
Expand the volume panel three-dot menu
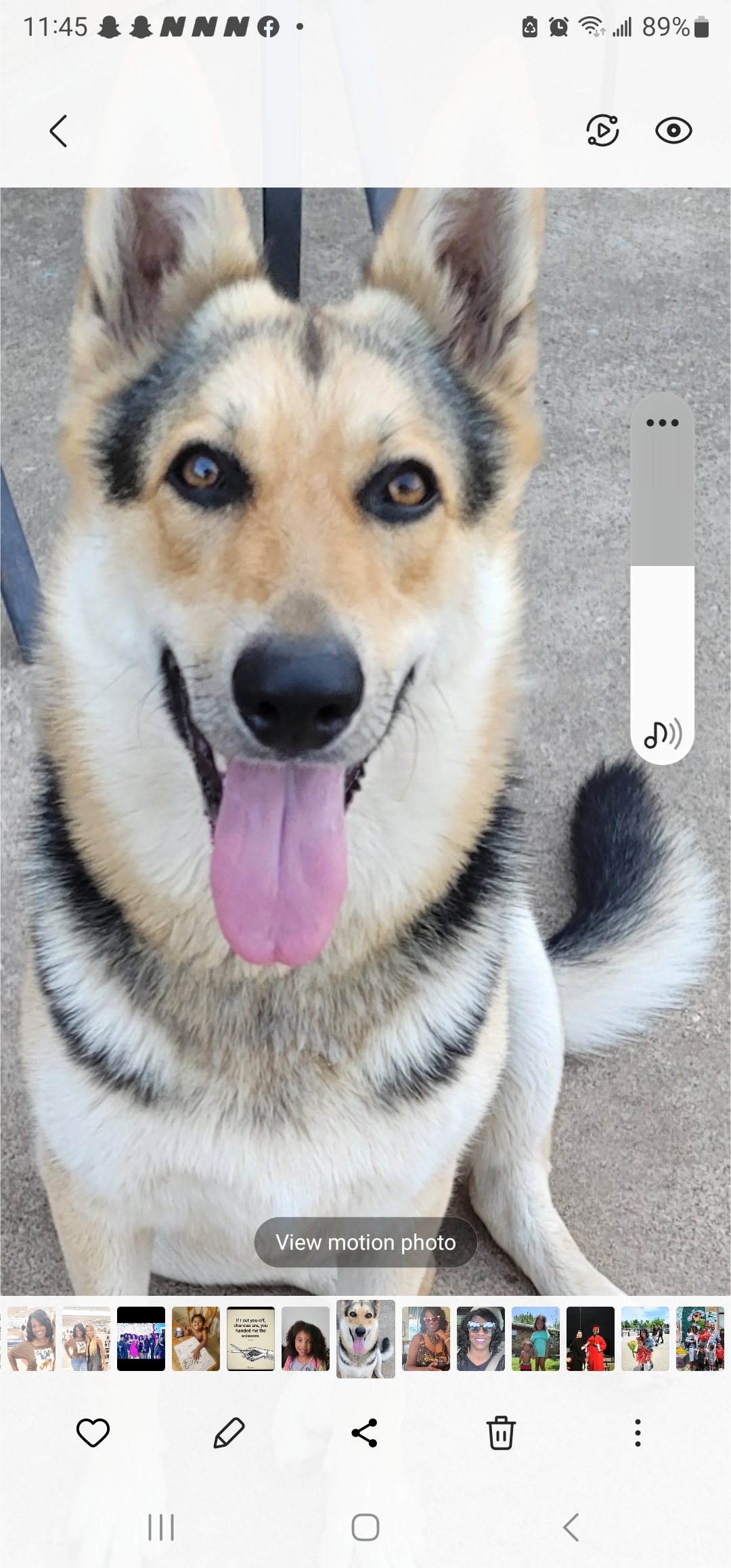click(663, 422)
